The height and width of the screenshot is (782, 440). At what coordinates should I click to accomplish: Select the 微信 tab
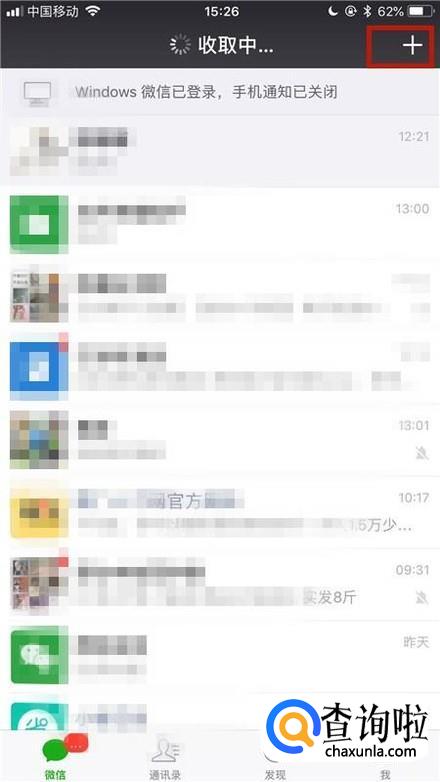[x=55, y=757]
